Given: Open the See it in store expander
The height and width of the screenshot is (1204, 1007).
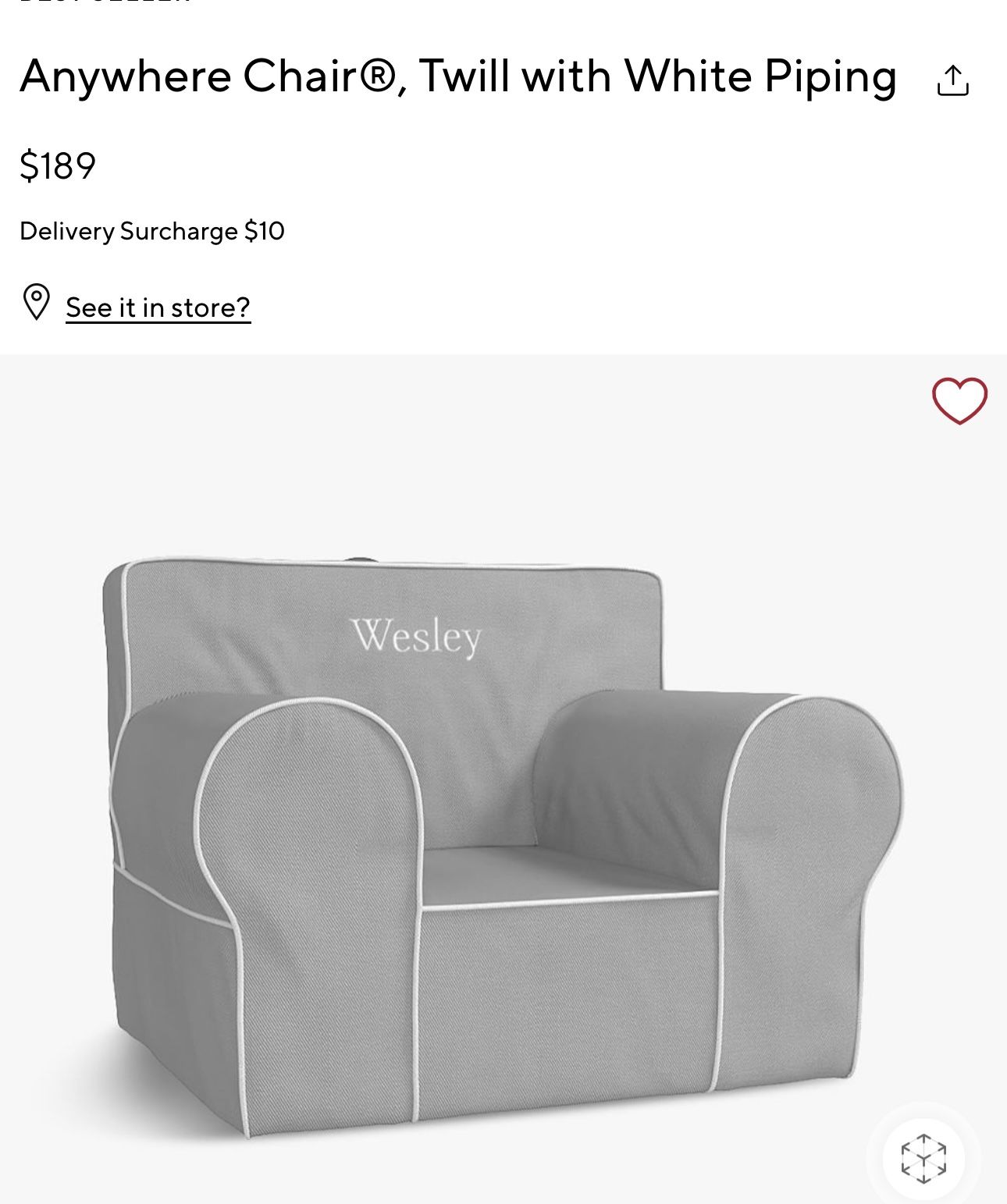Looking at the screenshot, I should click(158, 306).
